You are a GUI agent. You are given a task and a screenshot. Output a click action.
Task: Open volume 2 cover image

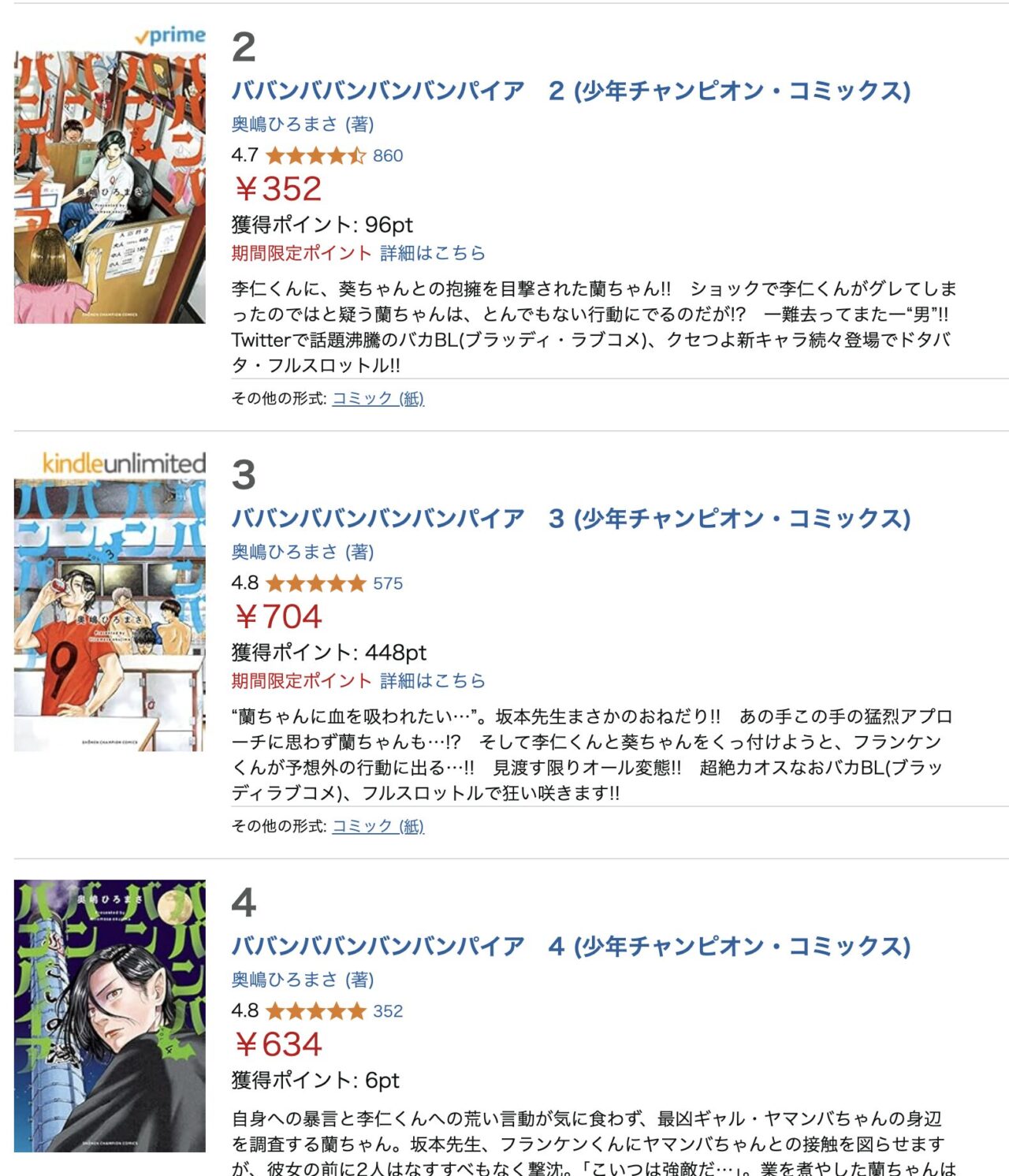point(110,188)
